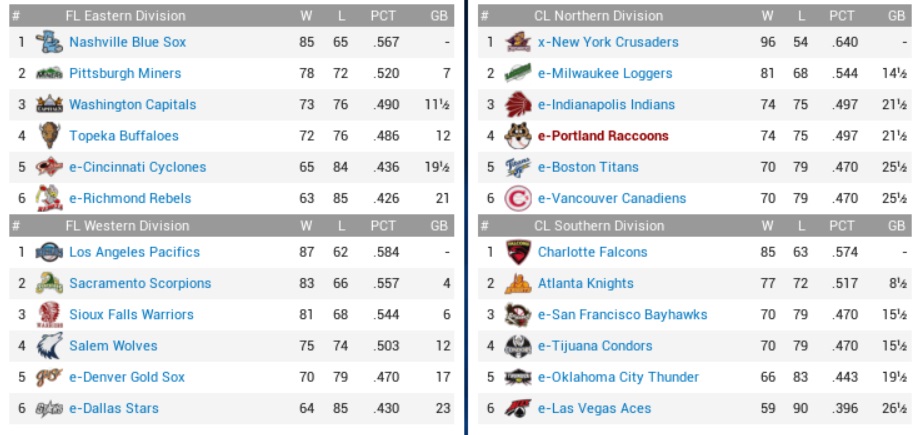View the Sioux Falls Warriors team
The height and width of the screenshot is (435, 921).
coord(131,314)
